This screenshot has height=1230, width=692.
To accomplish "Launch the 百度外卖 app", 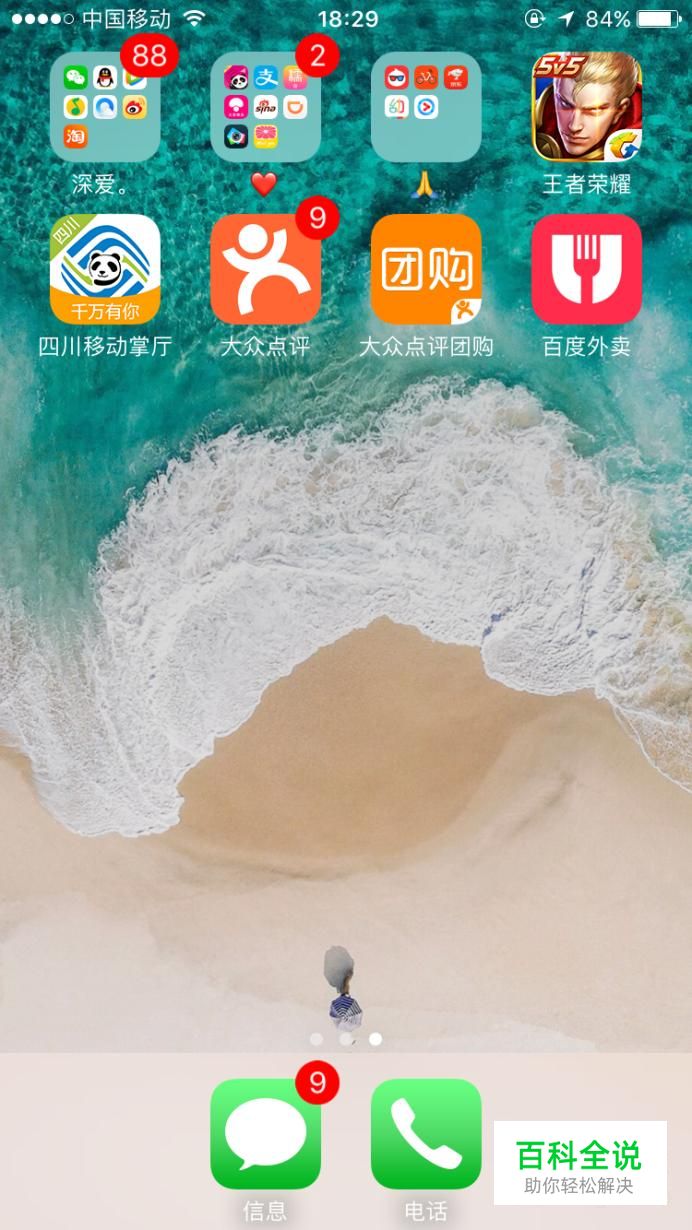I will point(587,269).
